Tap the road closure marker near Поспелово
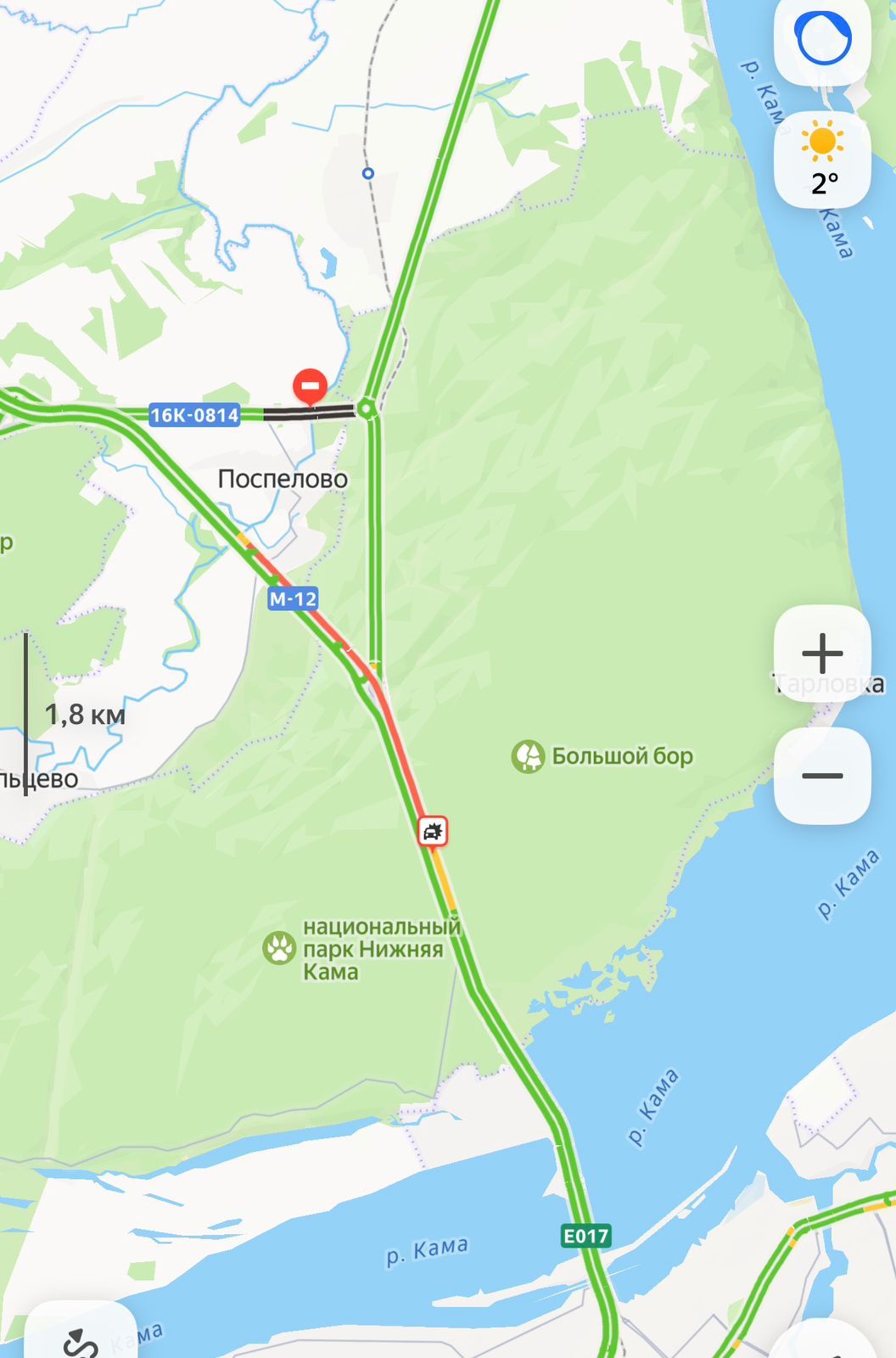The height and width of the screenshot is (1358, 896). pos(310,386)
